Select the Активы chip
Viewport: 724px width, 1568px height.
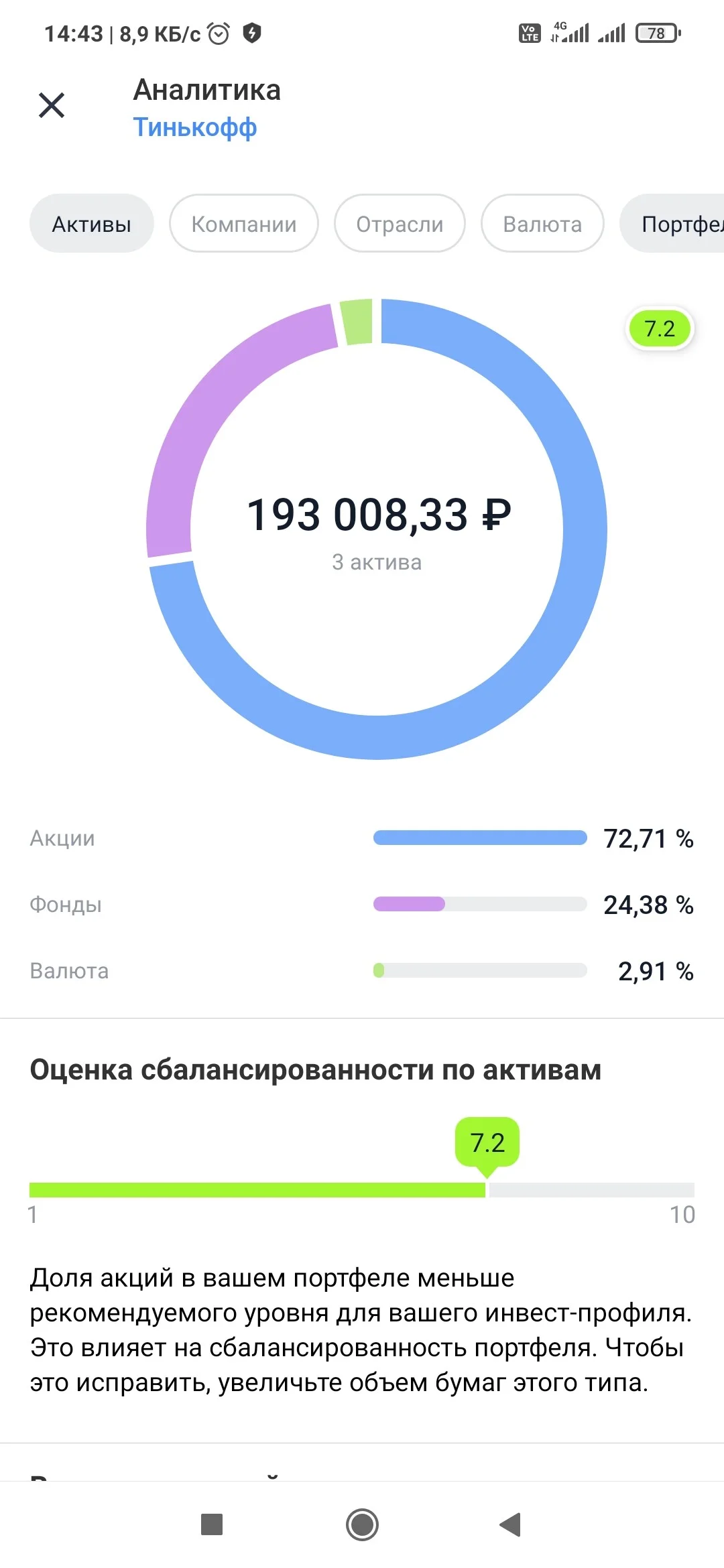[92, 224]
